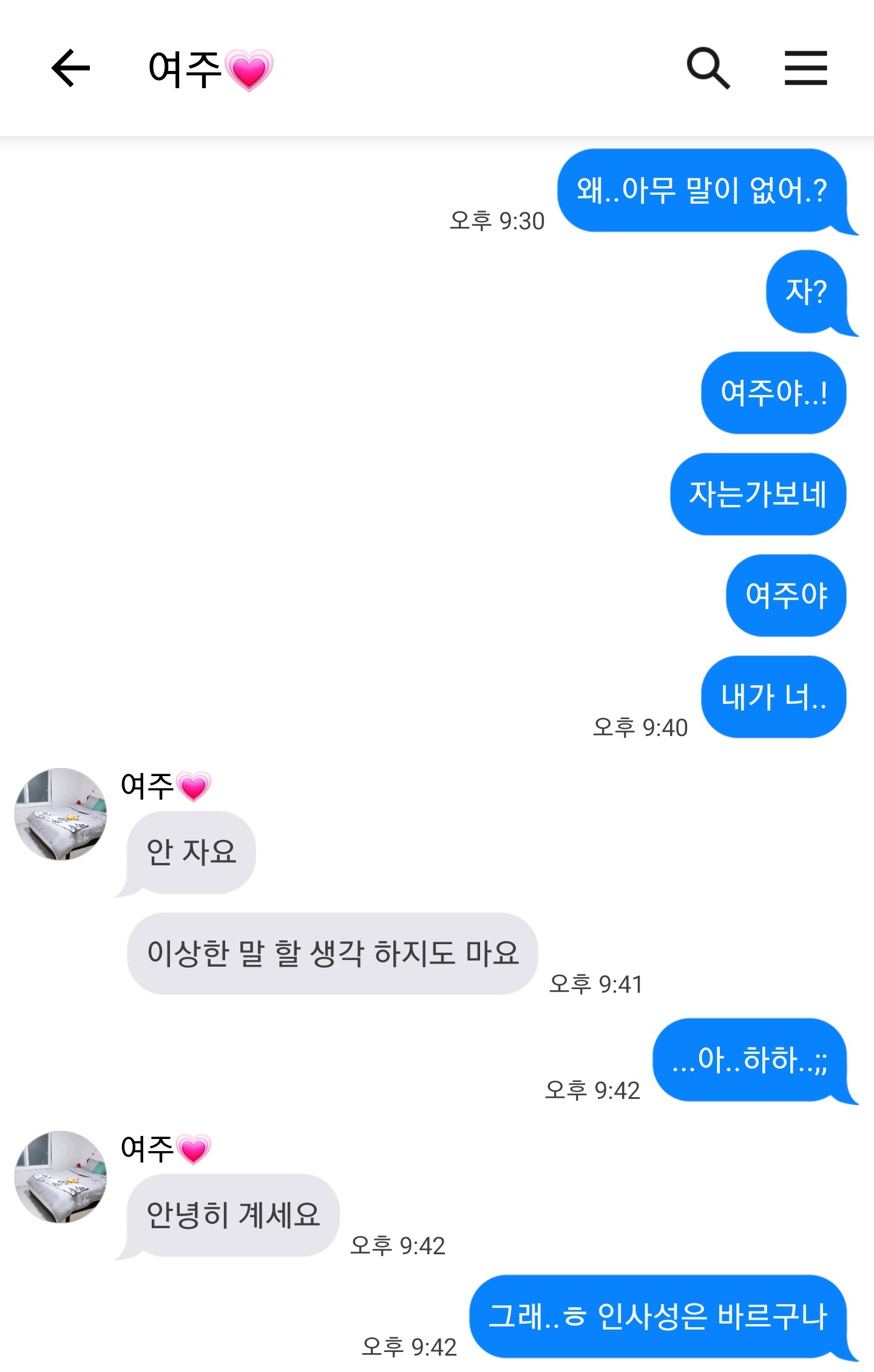Open the chat menu (three lines)
874x1372 pixels.
tap(805, 68)
